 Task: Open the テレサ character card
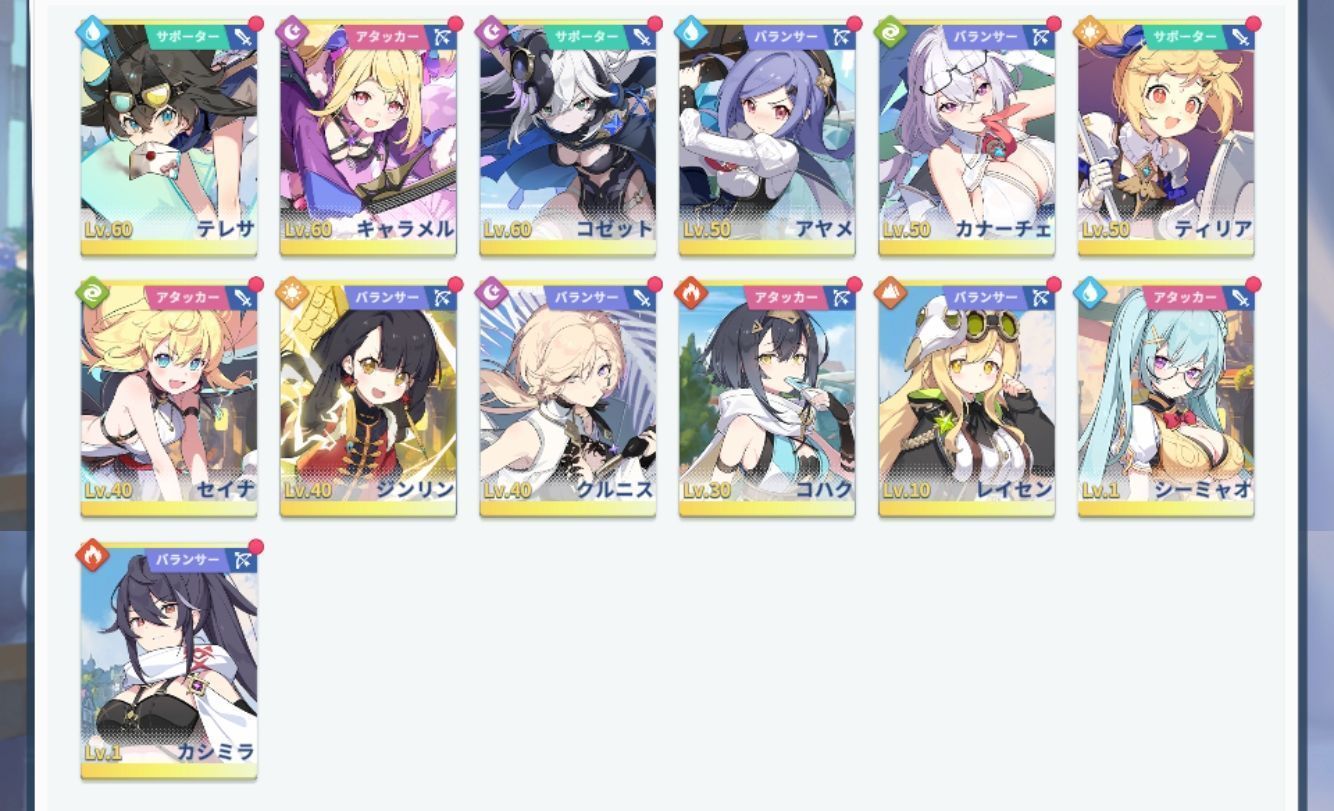(168, 138)
